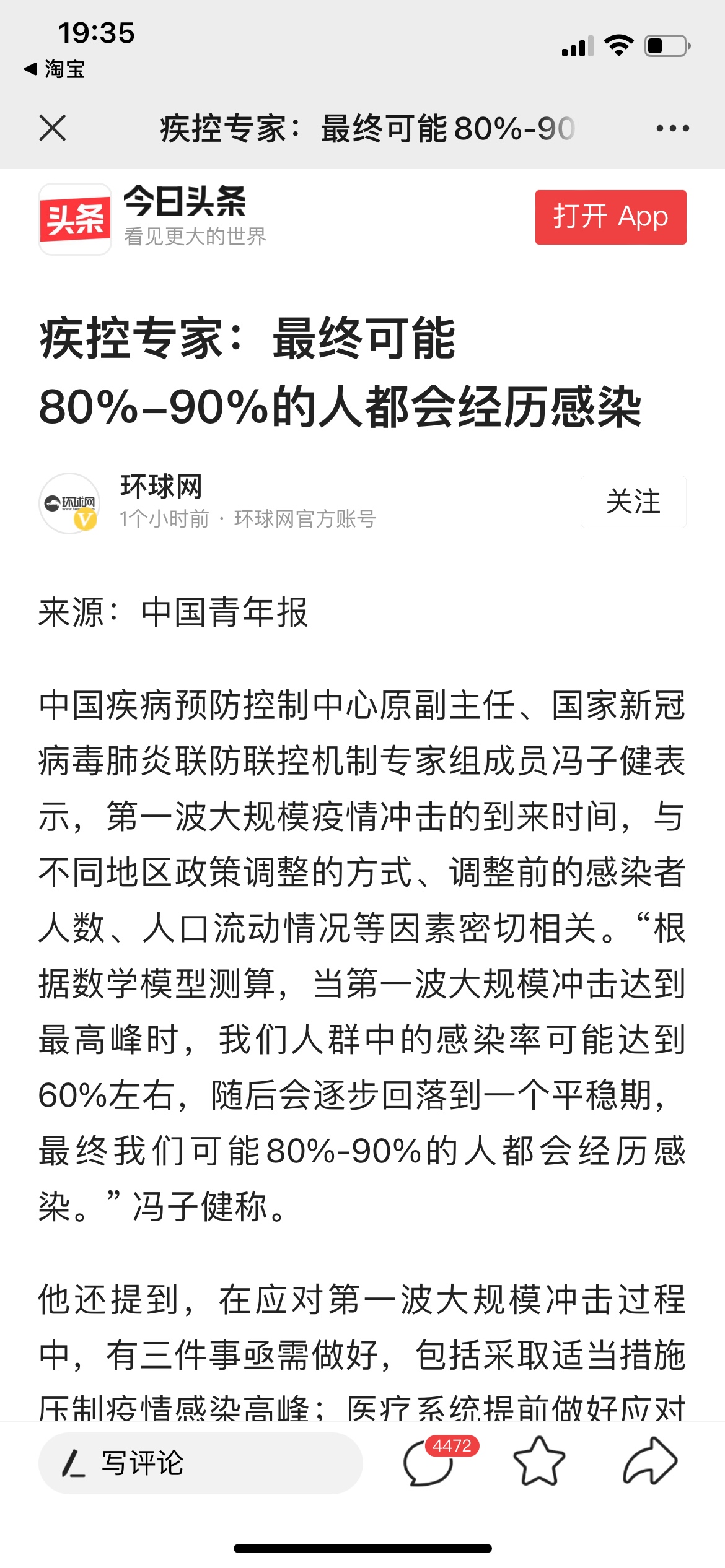
Task: Share the article using the arrow icon
Action: coord(649,1461)
